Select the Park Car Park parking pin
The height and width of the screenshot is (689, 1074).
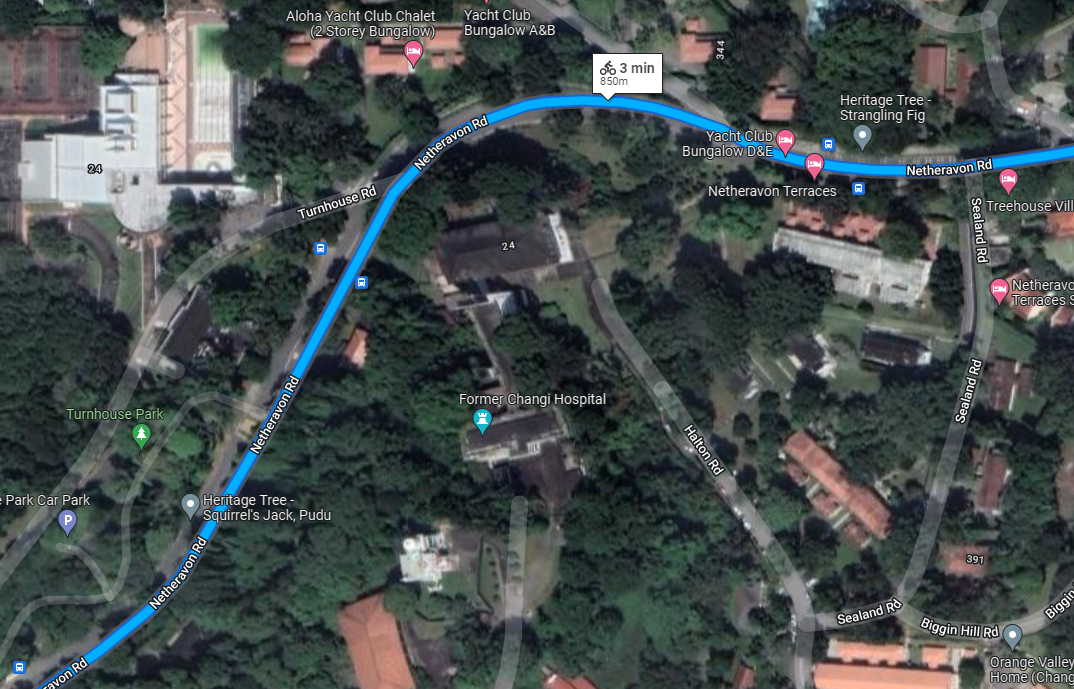tap(67, 520)
